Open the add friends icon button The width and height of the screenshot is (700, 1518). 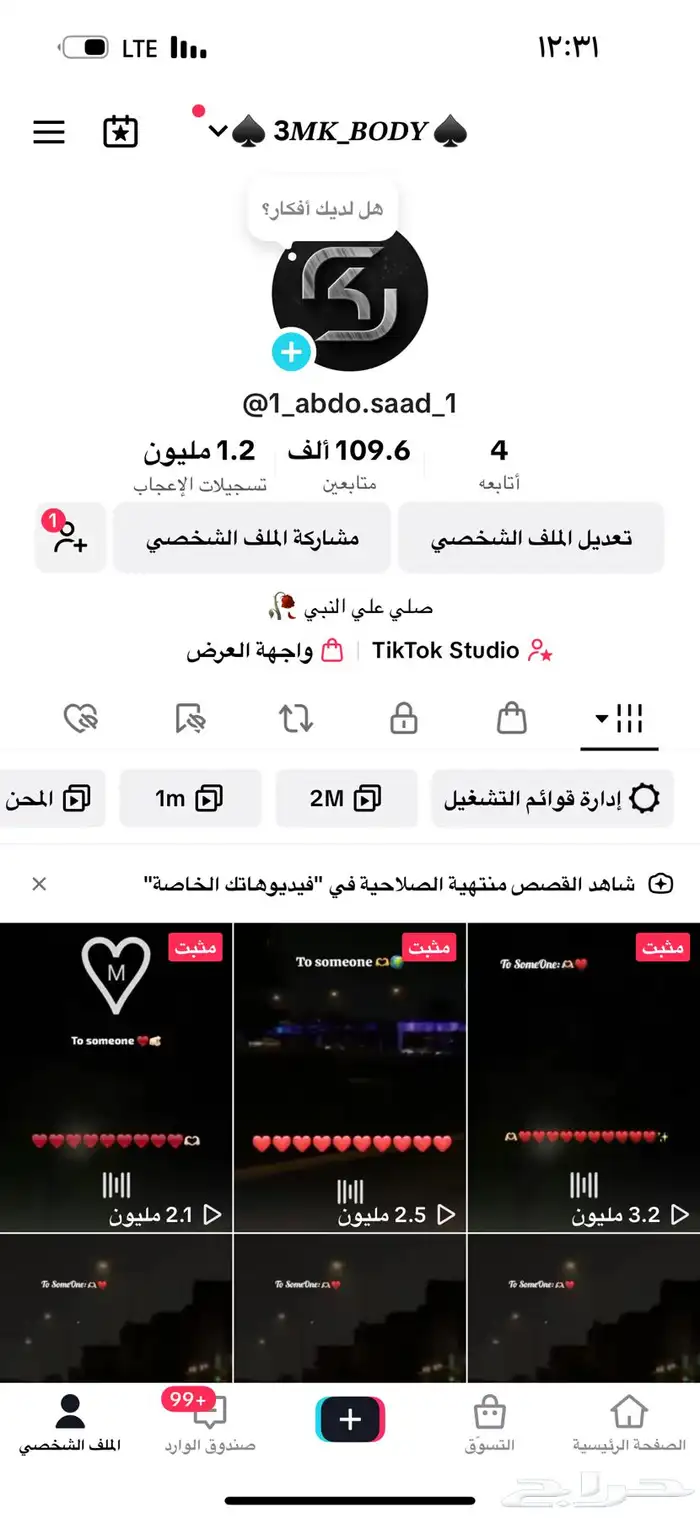[70, 538]
